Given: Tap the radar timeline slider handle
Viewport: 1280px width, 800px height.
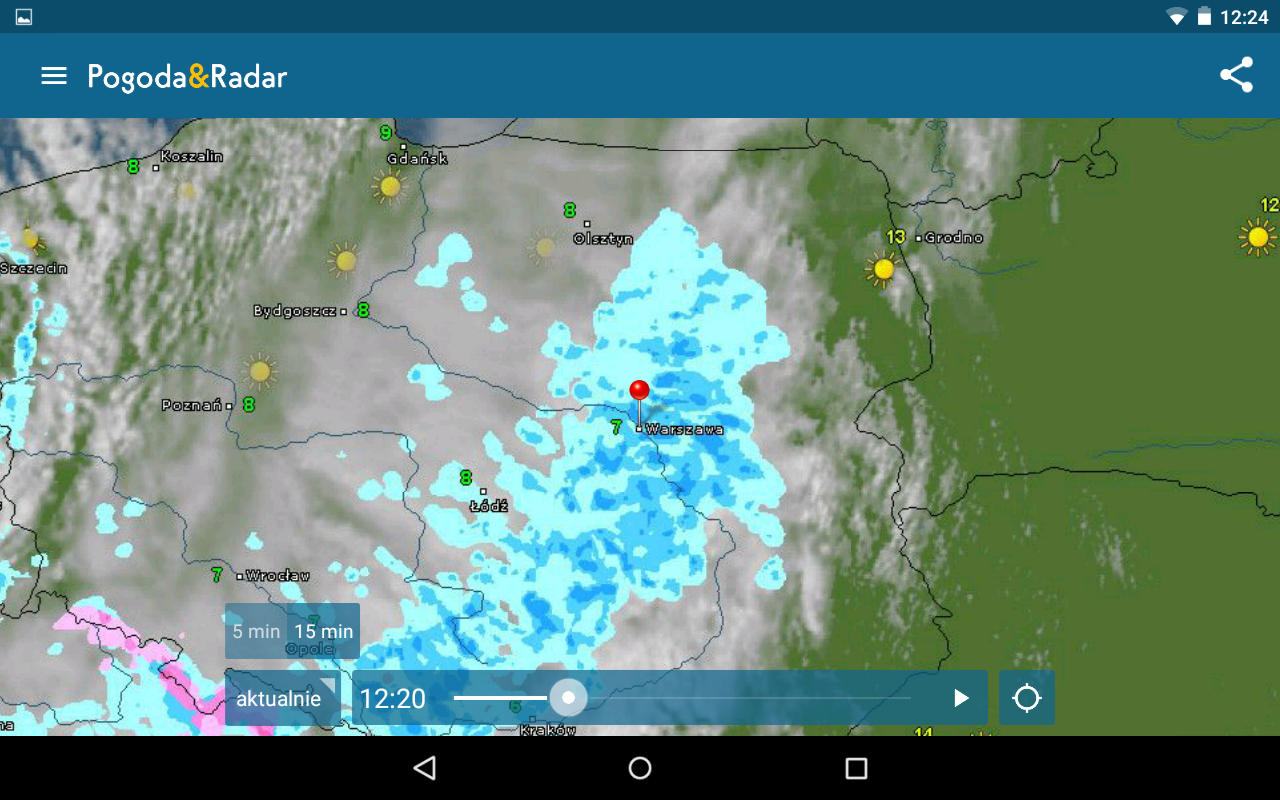Looking at the screenshot, I should point(568,698).
